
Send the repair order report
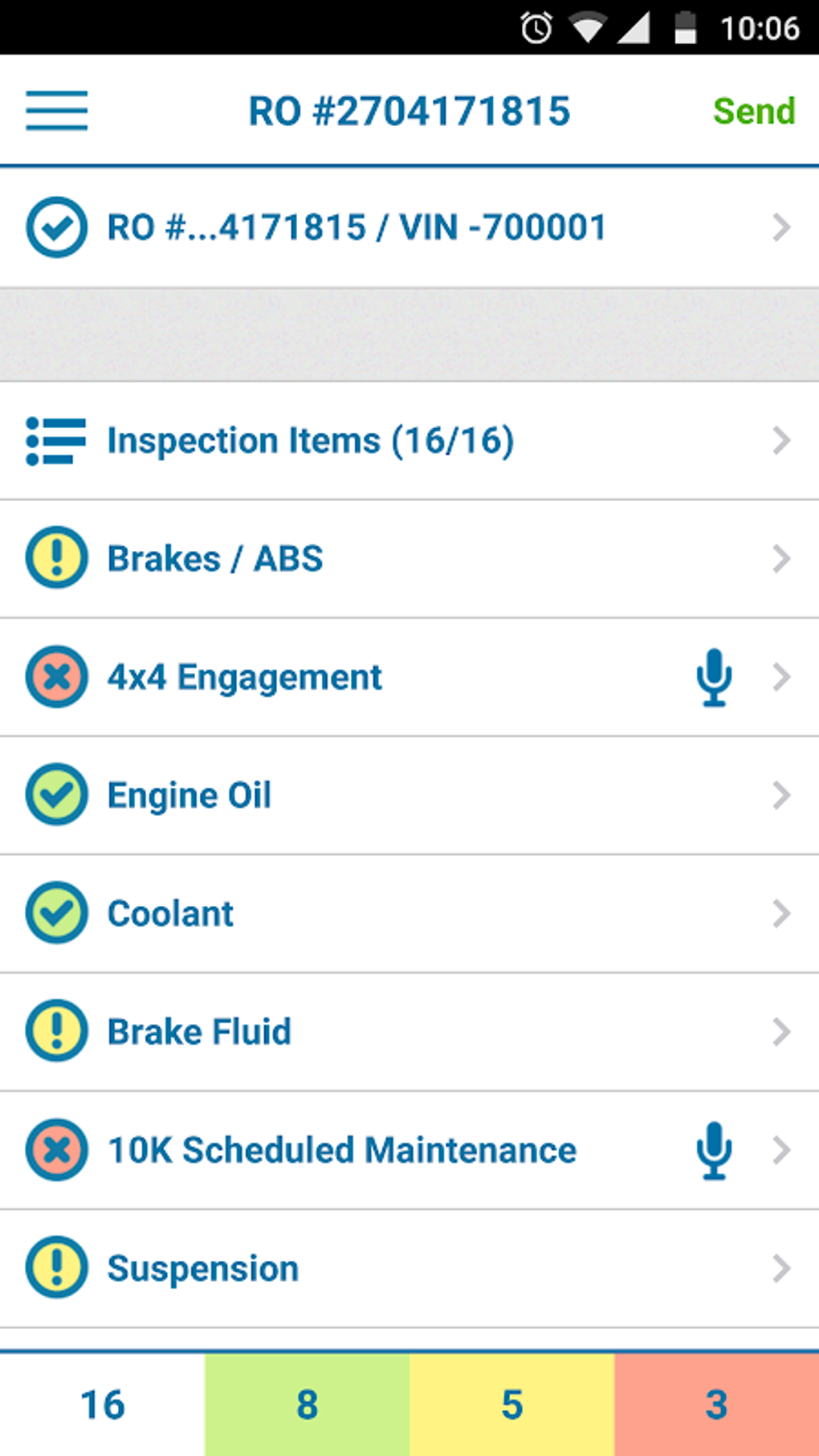click(753, 111)
